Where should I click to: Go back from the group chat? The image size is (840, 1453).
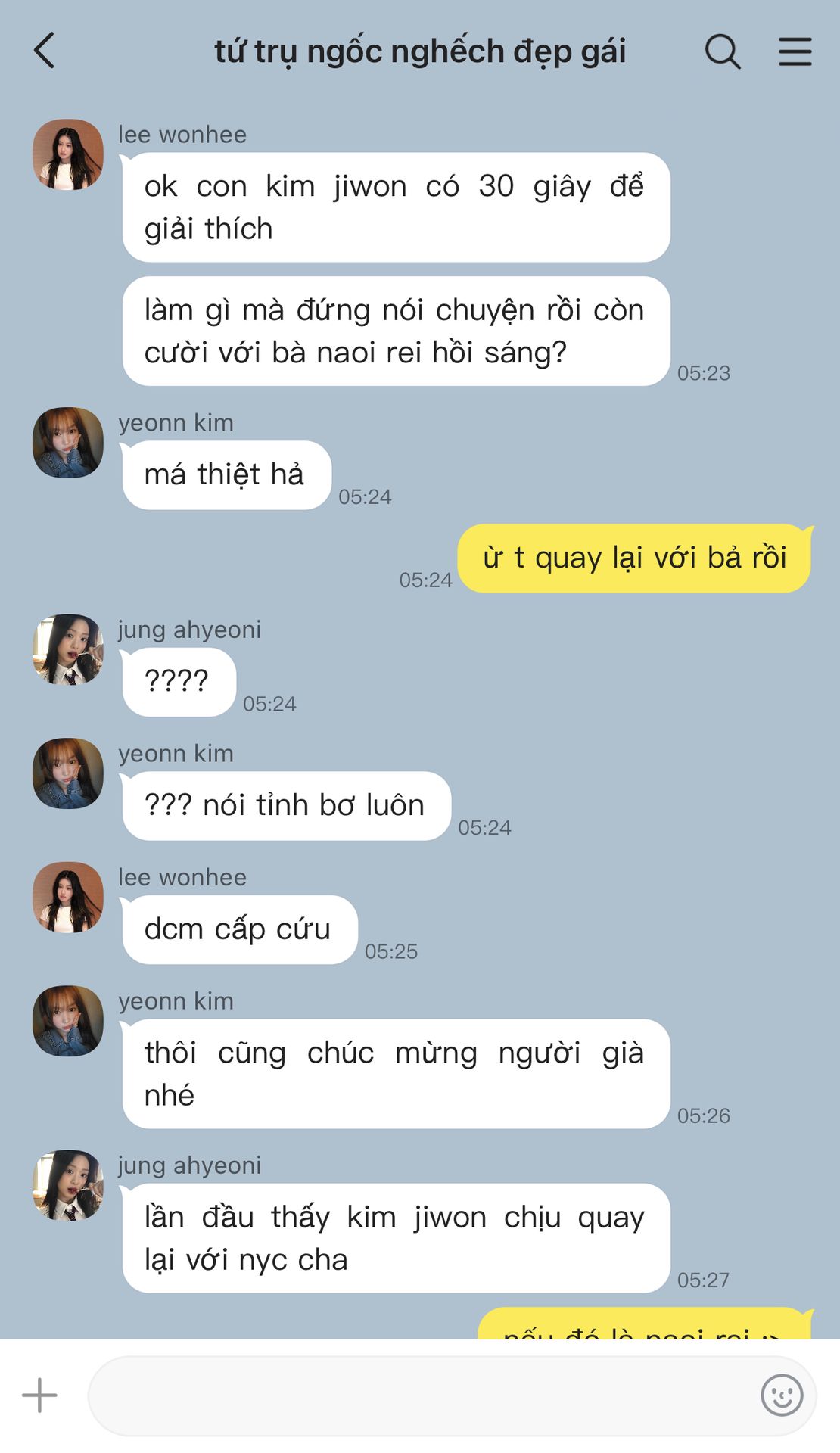[45, 51]
